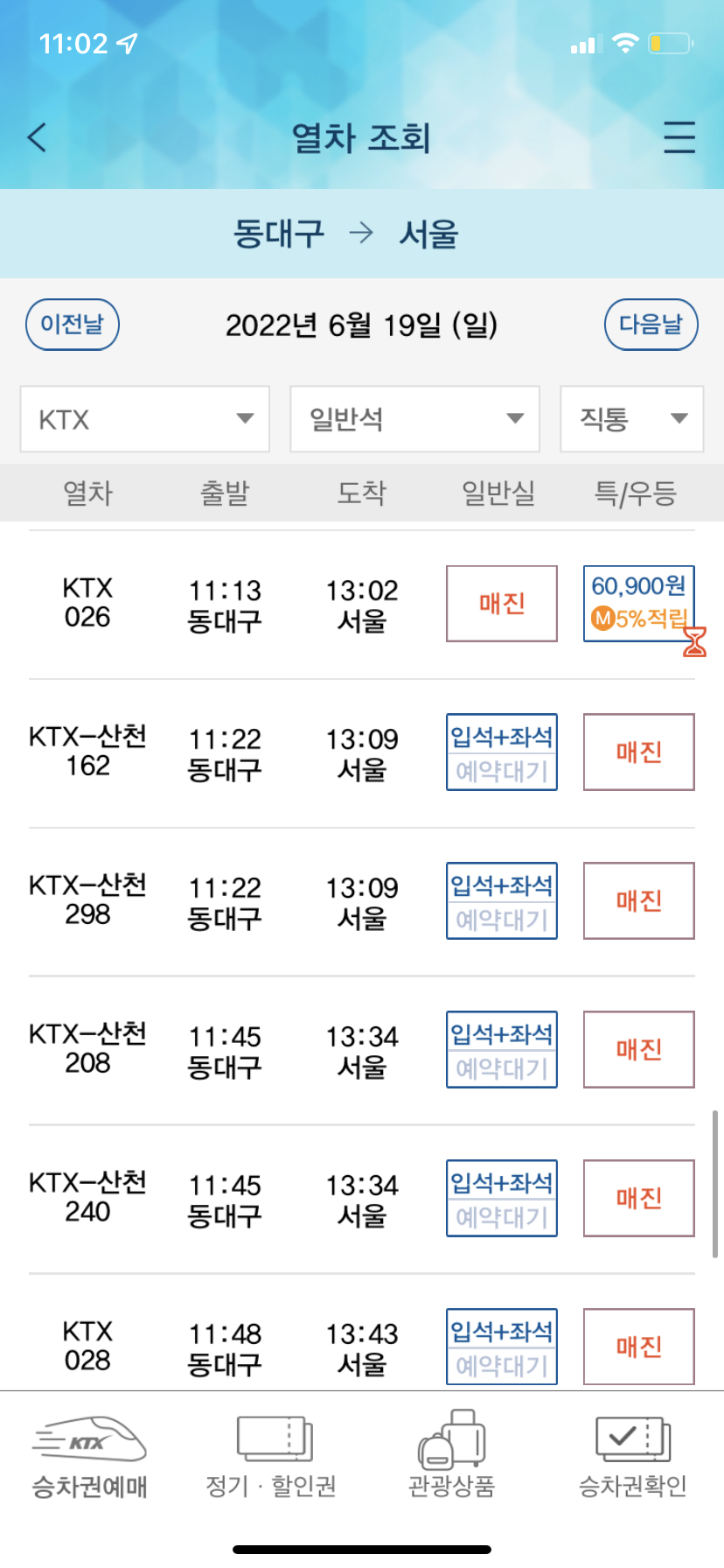Choose 입석+좌석 for KTX-산천 208
Screen dimensions: 724x1568
502,1034
